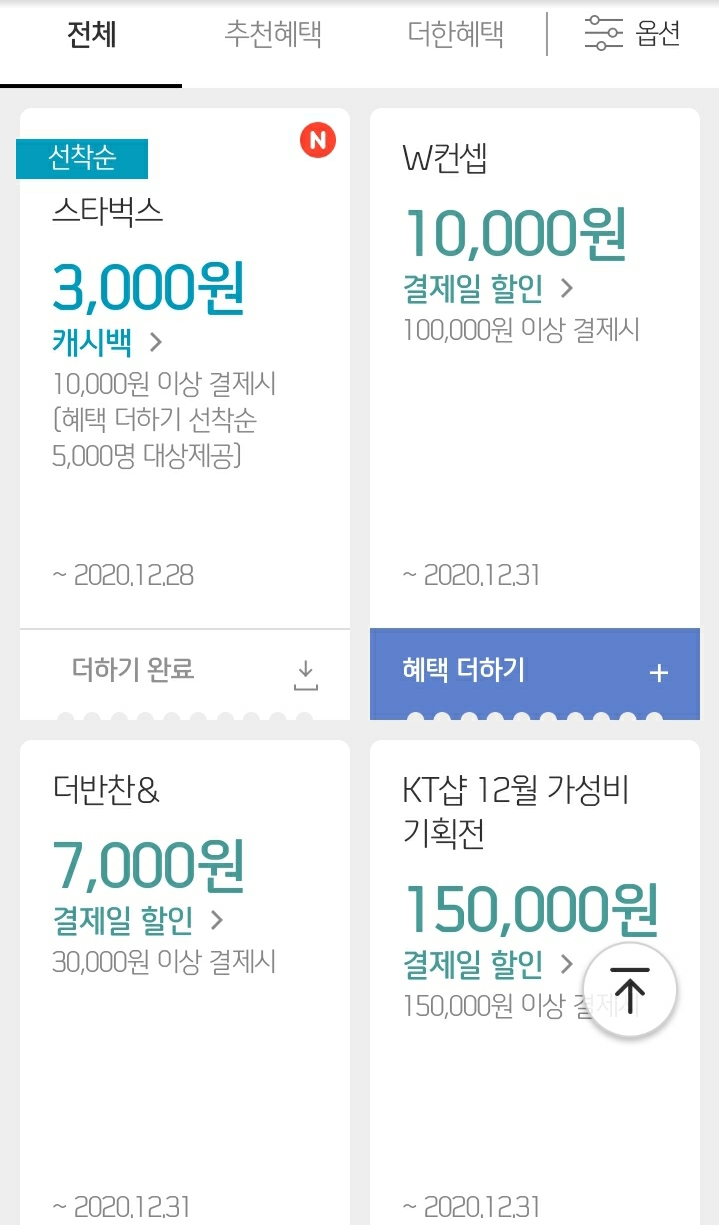Open the 옵션 filter settings
The image size is (719, 1225).
(x=632, y=34)
